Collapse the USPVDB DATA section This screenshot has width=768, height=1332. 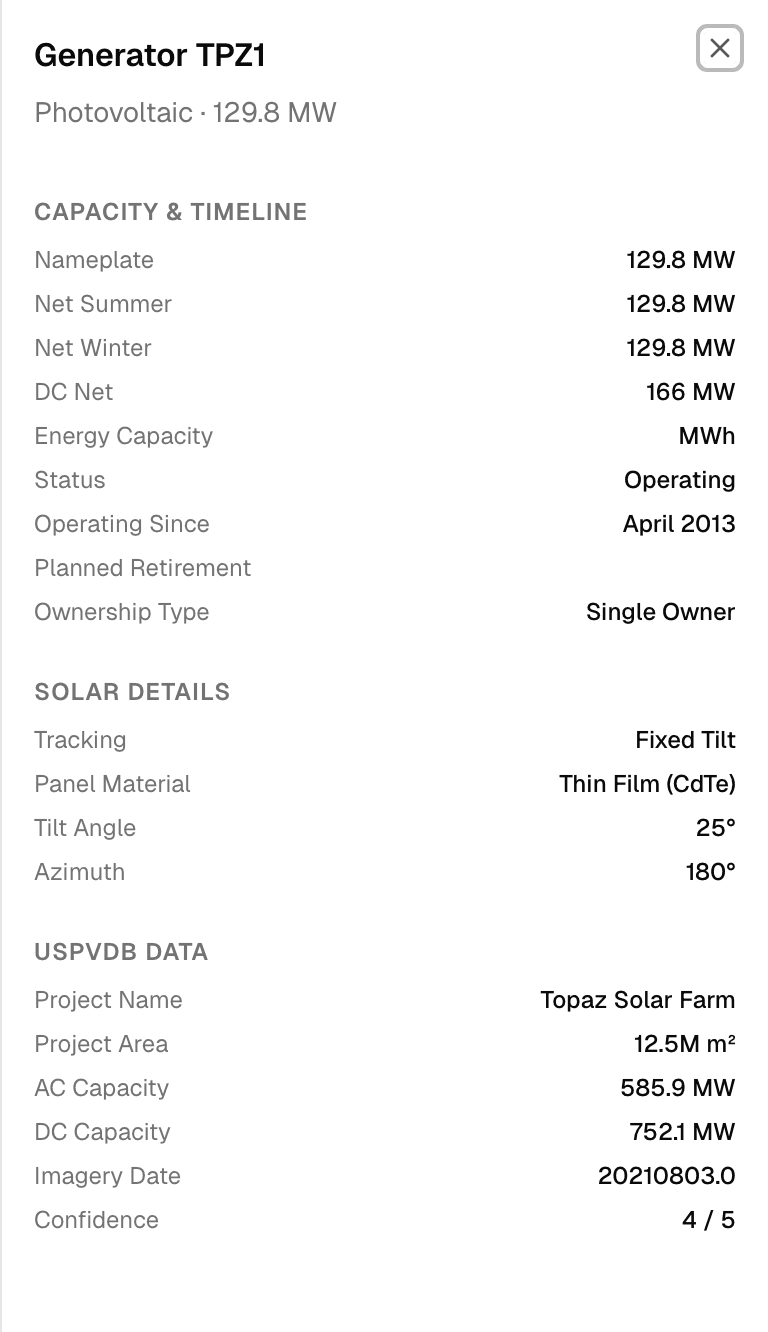pos(121,951)
